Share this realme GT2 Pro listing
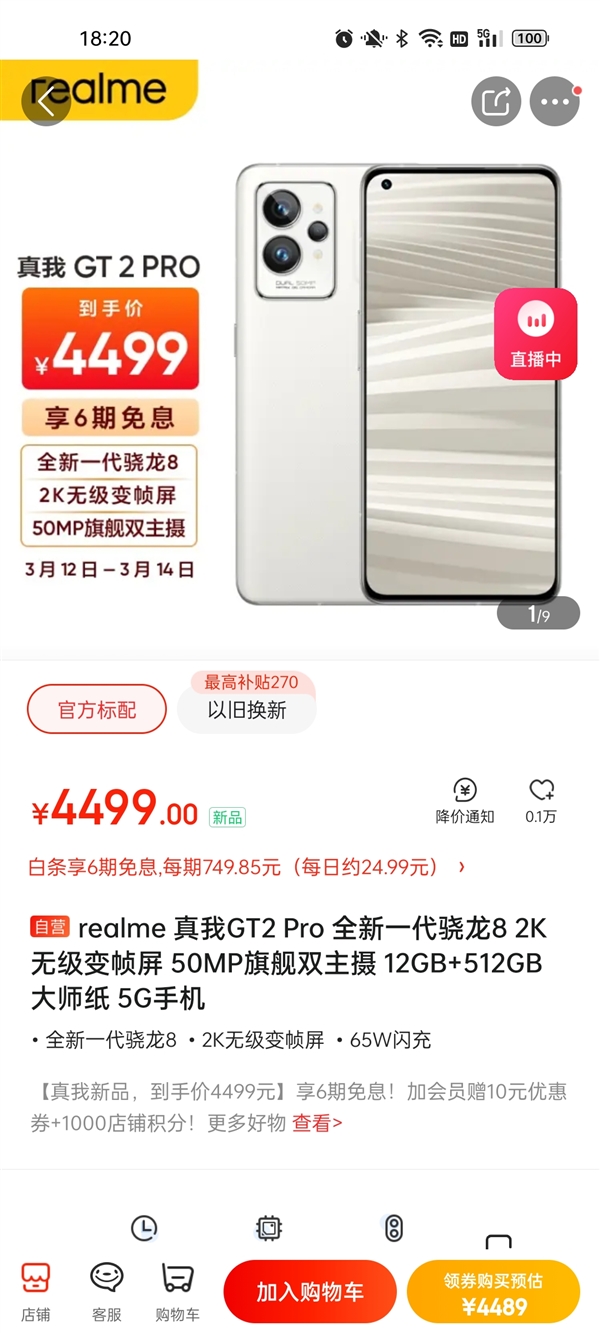The height and width of the screenshot is (1333, 600). point(496,101)
